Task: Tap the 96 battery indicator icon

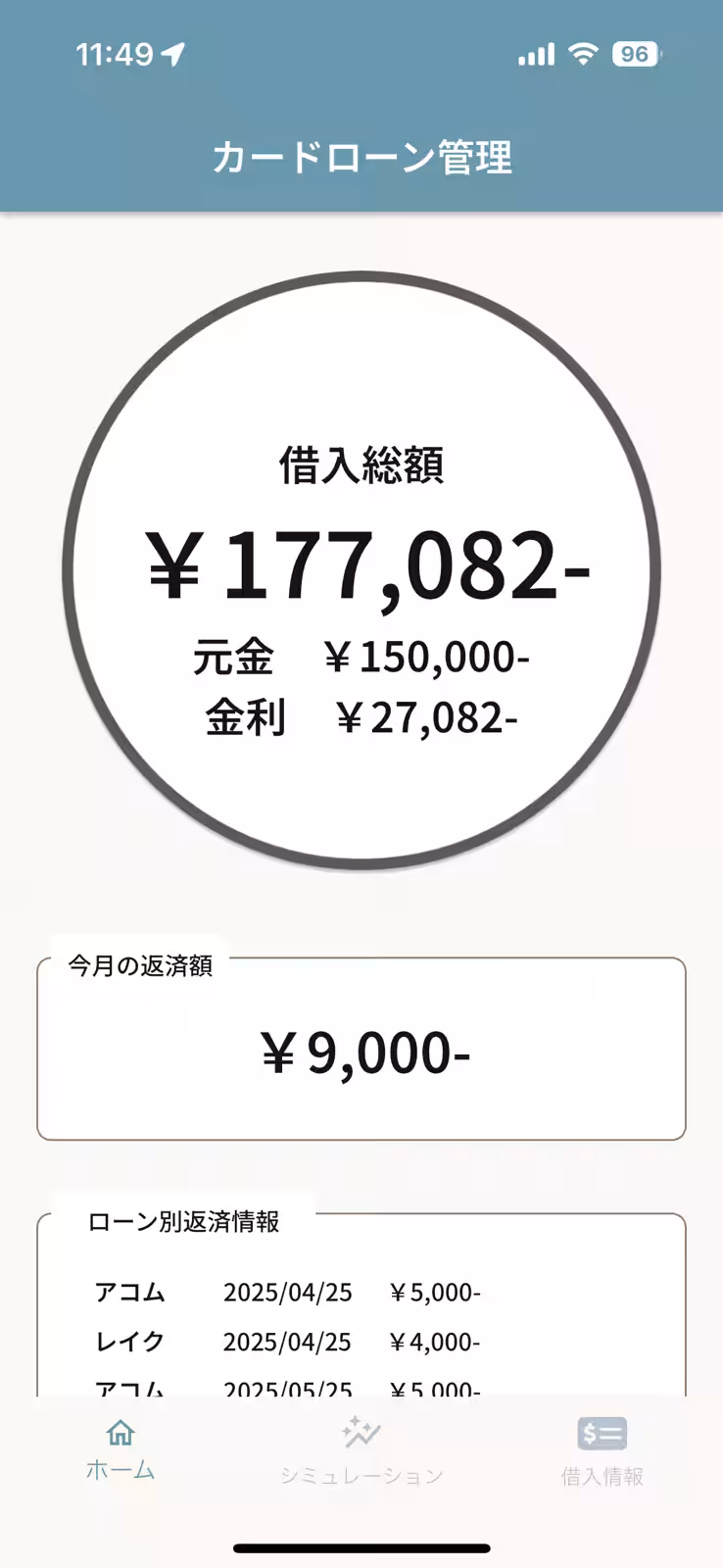Action: click(633, 53)
